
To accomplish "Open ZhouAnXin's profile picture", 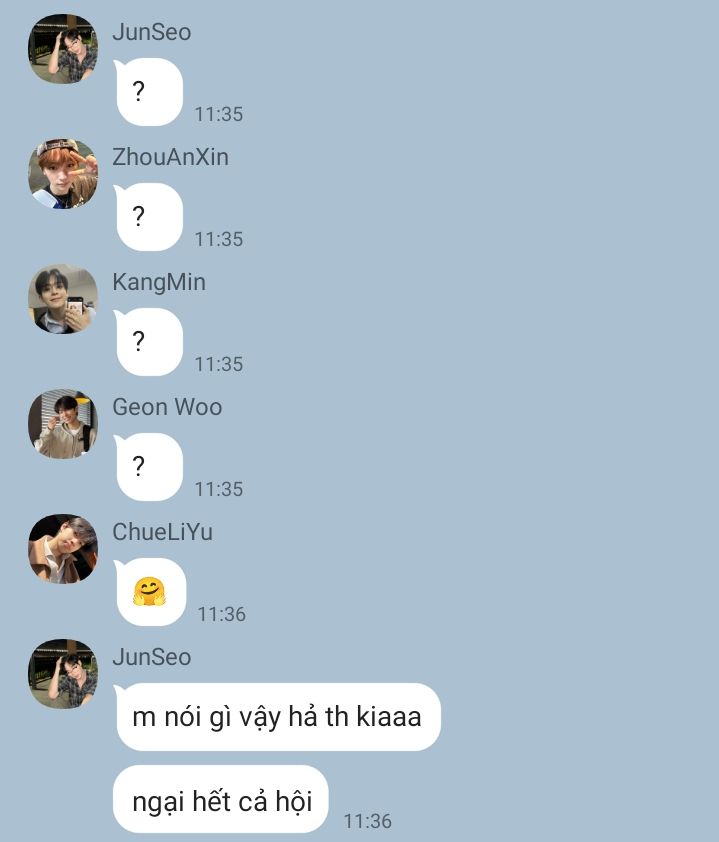I will coord(63,174).
